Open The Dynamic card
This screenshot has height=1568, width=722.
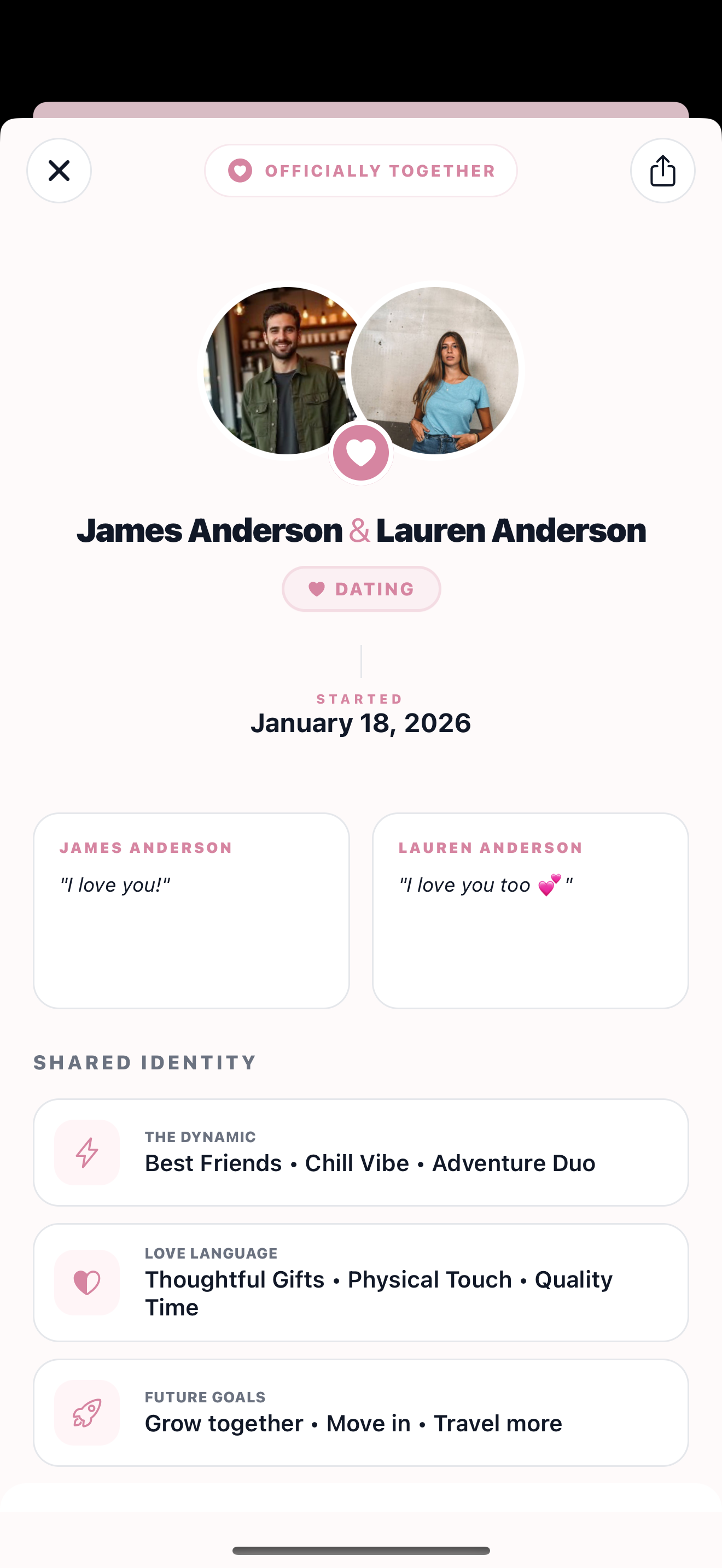(361, 1151)
